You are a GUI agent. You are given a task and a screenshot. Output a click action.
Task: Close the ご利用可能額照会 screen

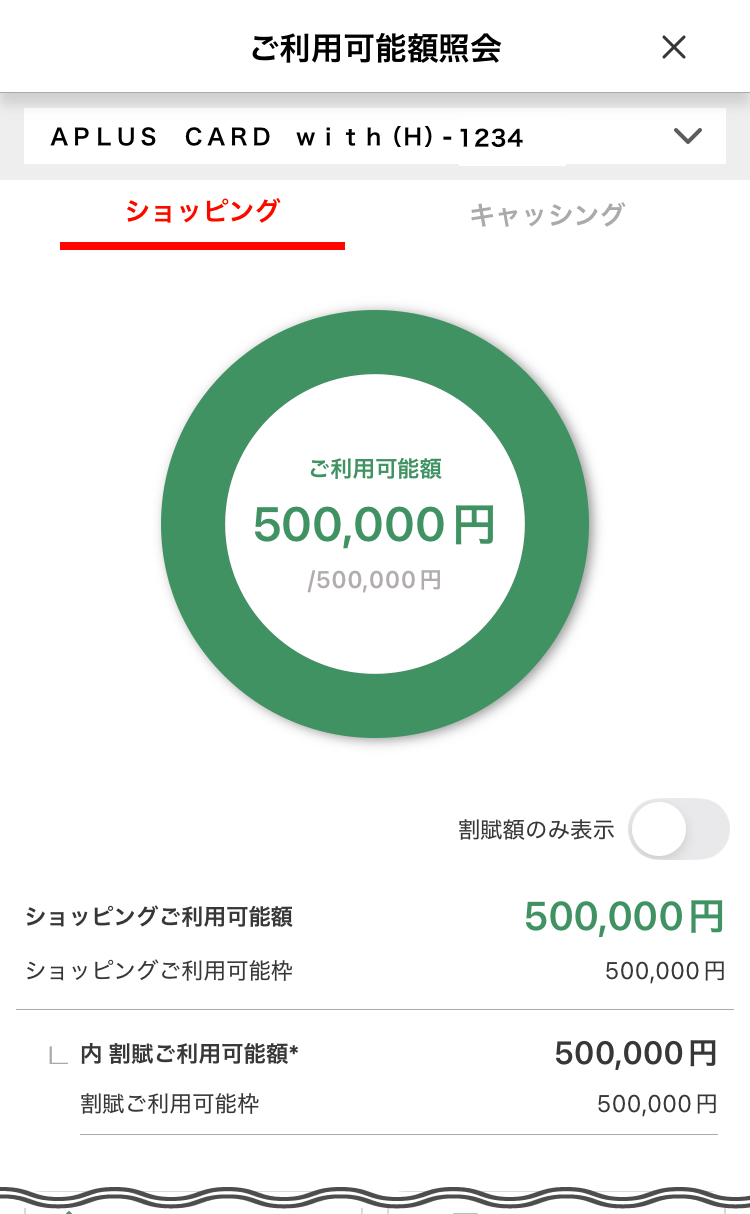674,47
